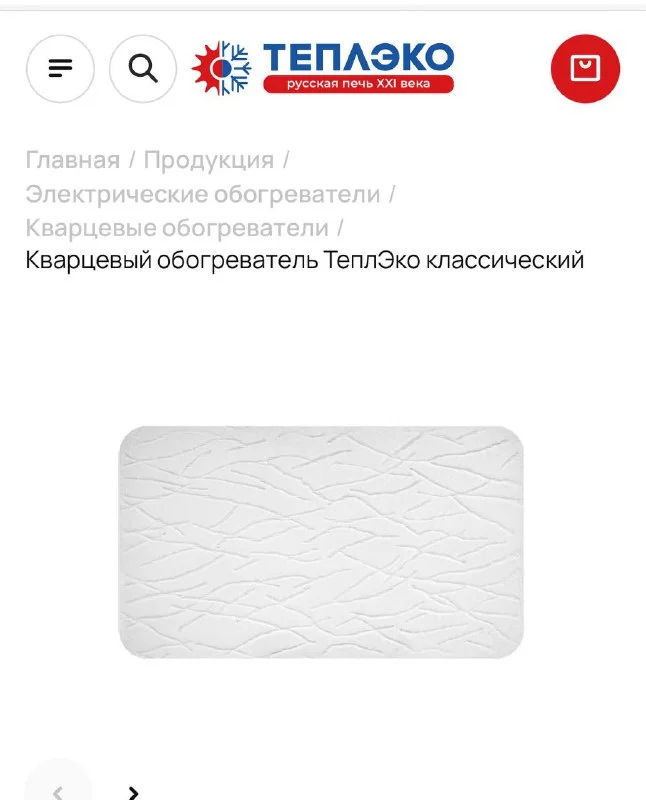646x800 pixels.
Task: Open the site search
Action: [143, 69]
